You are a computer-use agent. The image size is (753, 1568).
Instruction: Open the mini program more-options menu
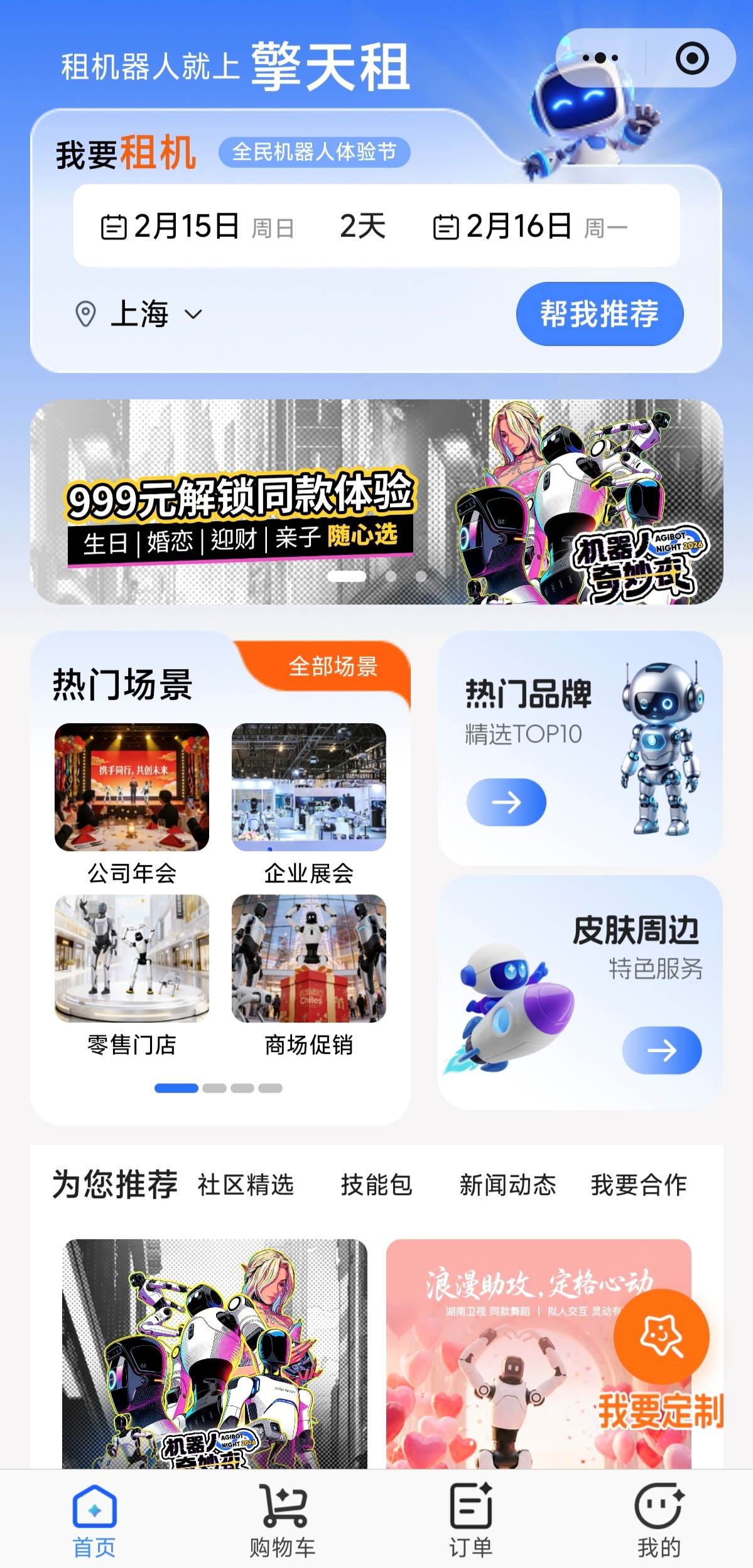[x=600, y=58]
